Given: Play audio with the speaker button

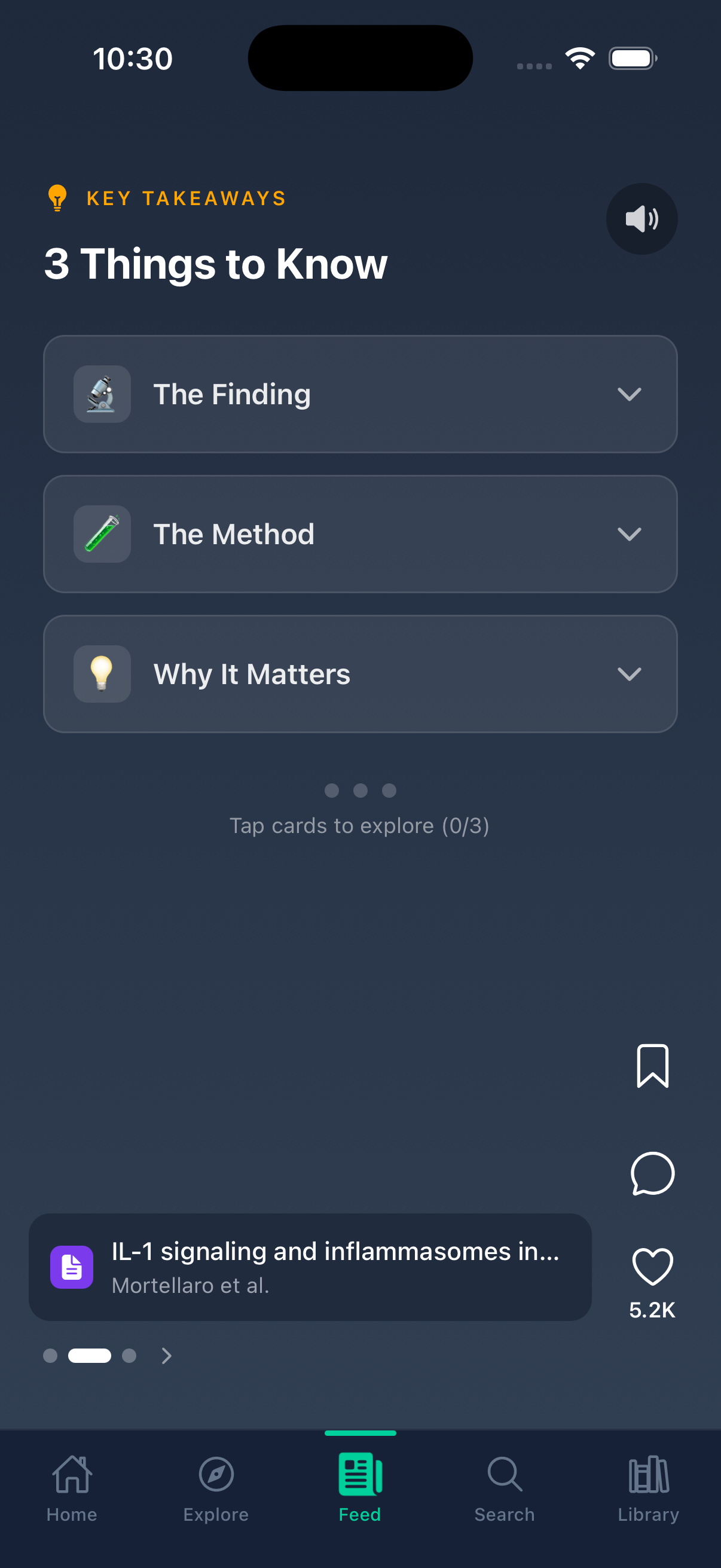Looking at the screenshot, I should tap(641, 218).
